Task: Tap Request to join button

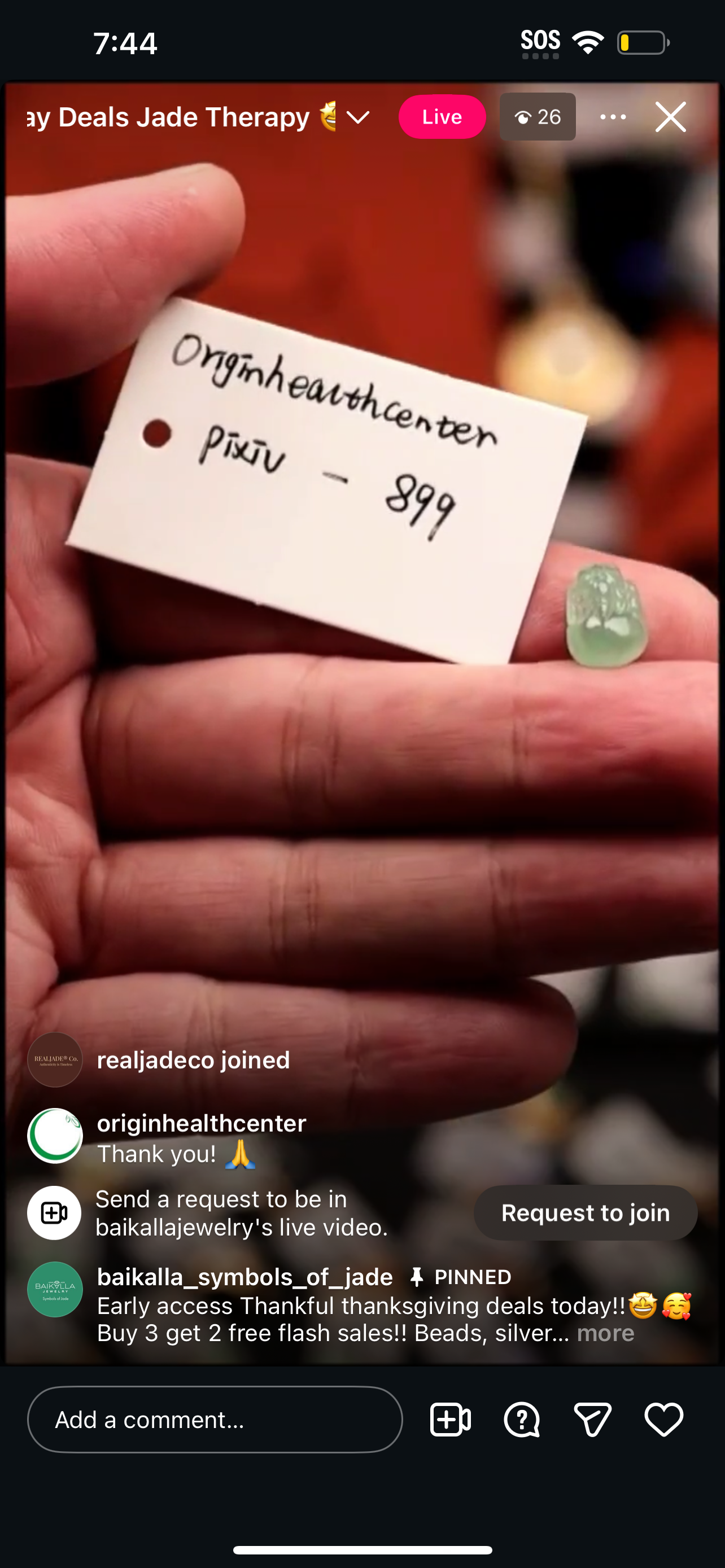Action: pos(585,1212)
